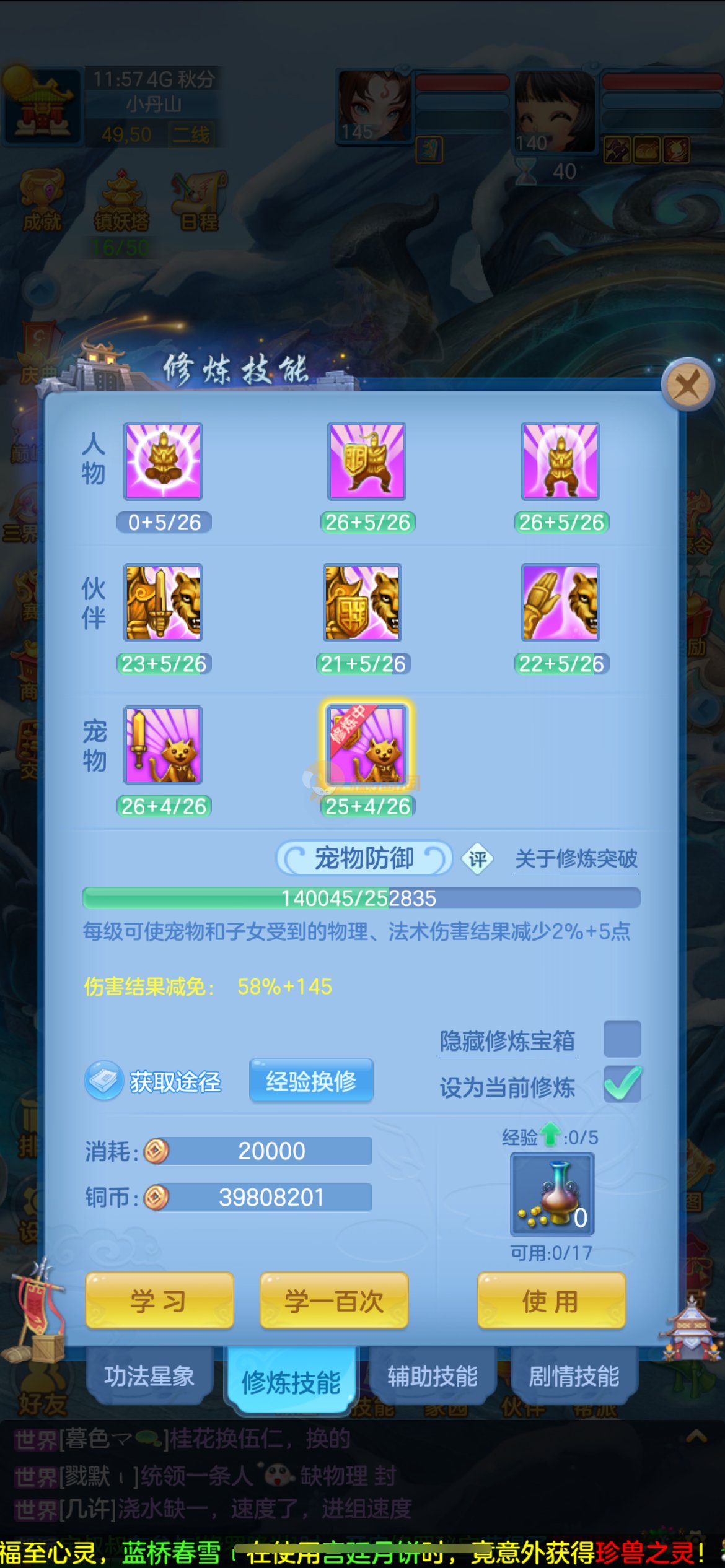The height and width of the screenshot is (1568, 725).
Task: Close the 修炼技能 panel
Action: (688, 385)
